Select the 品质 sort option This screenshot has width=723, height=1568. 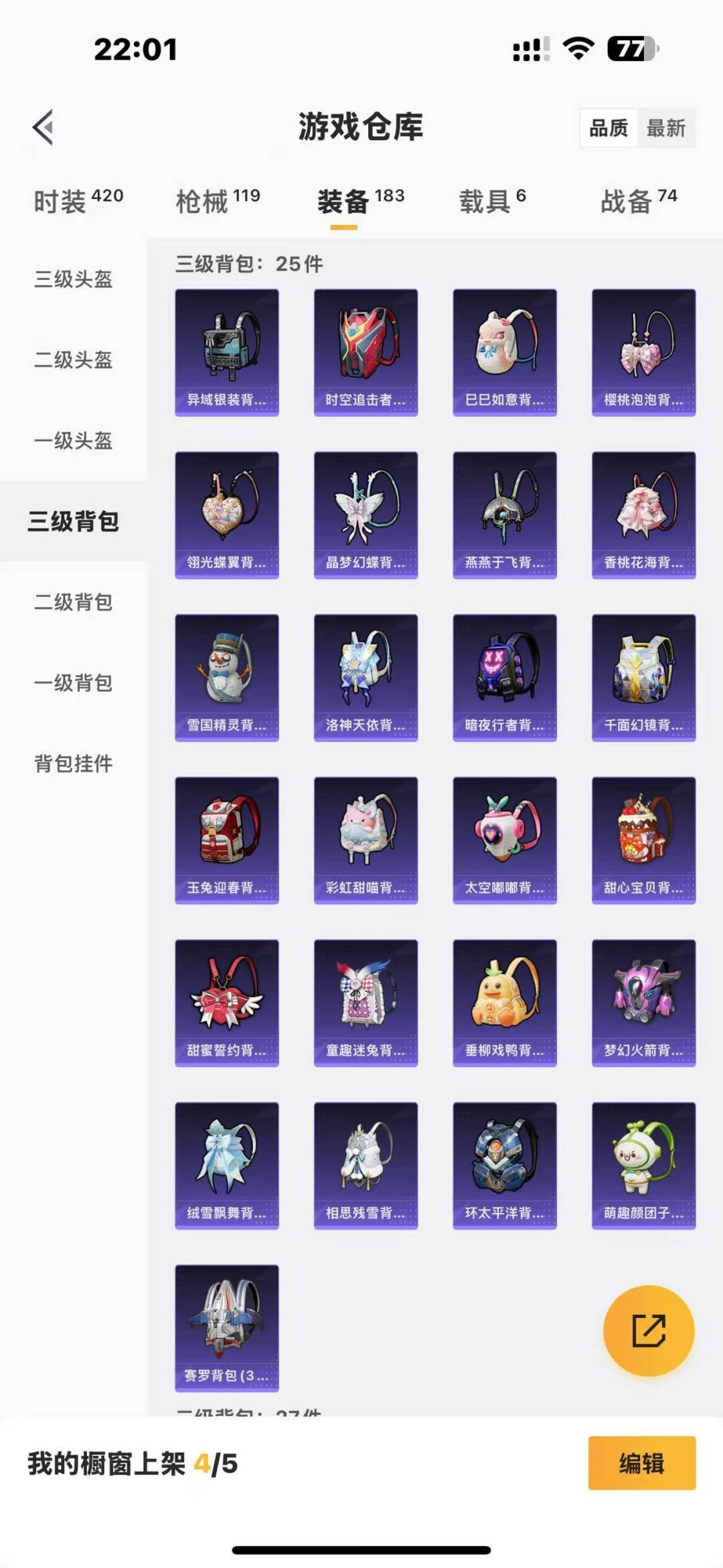(609, 128)
